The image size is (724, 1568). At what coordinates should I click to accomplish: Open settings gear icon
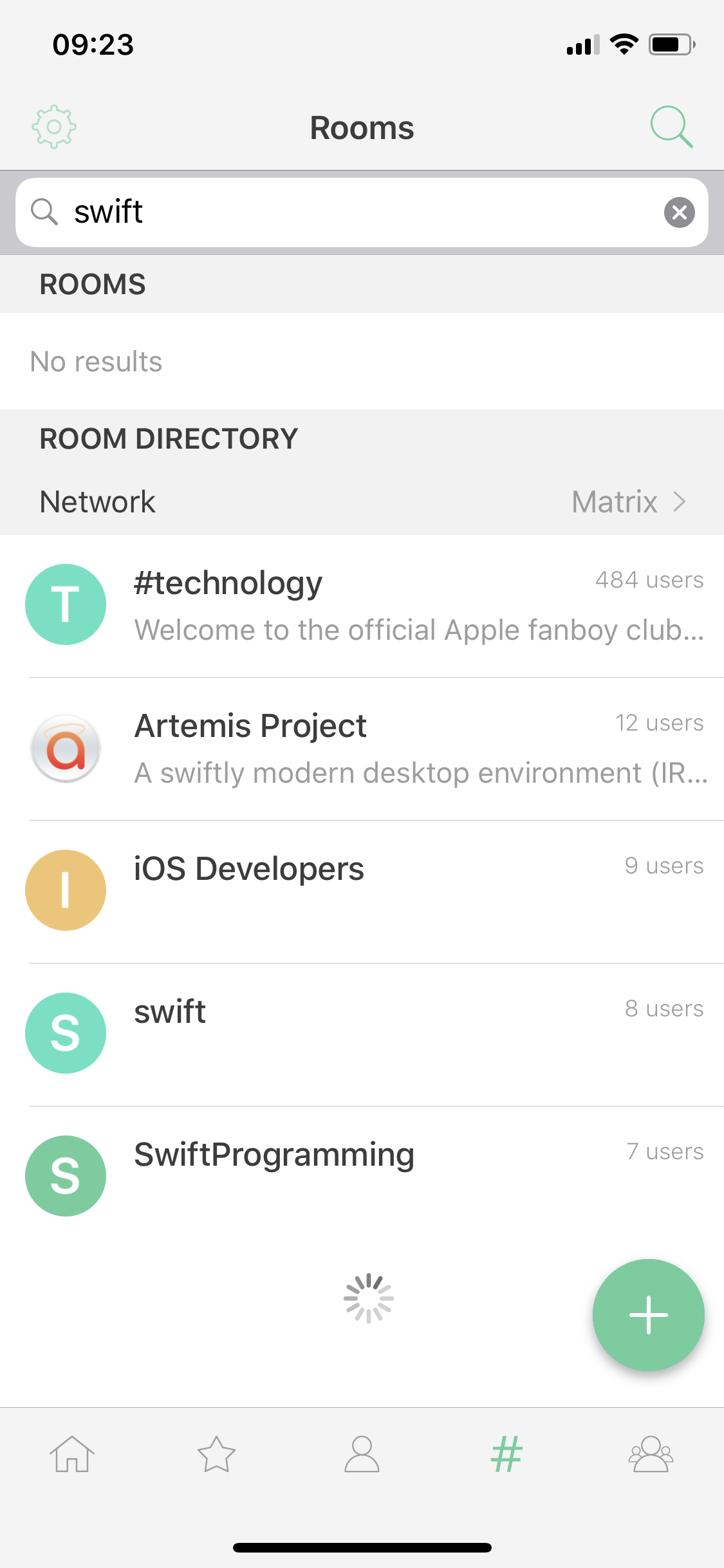(x=54, y=127)
